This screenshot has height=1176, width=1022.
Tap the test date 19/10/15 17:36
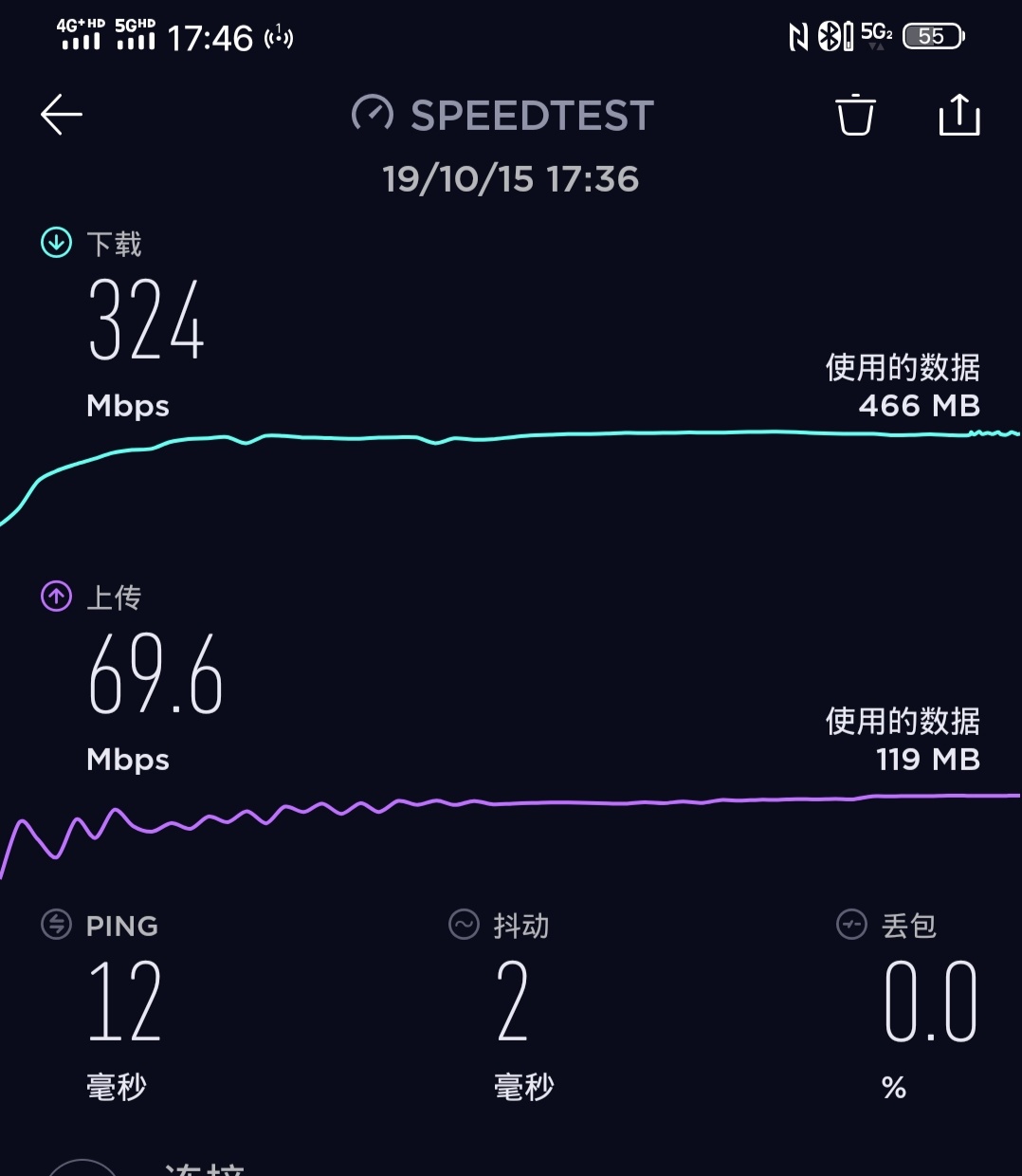pos(511,178)
